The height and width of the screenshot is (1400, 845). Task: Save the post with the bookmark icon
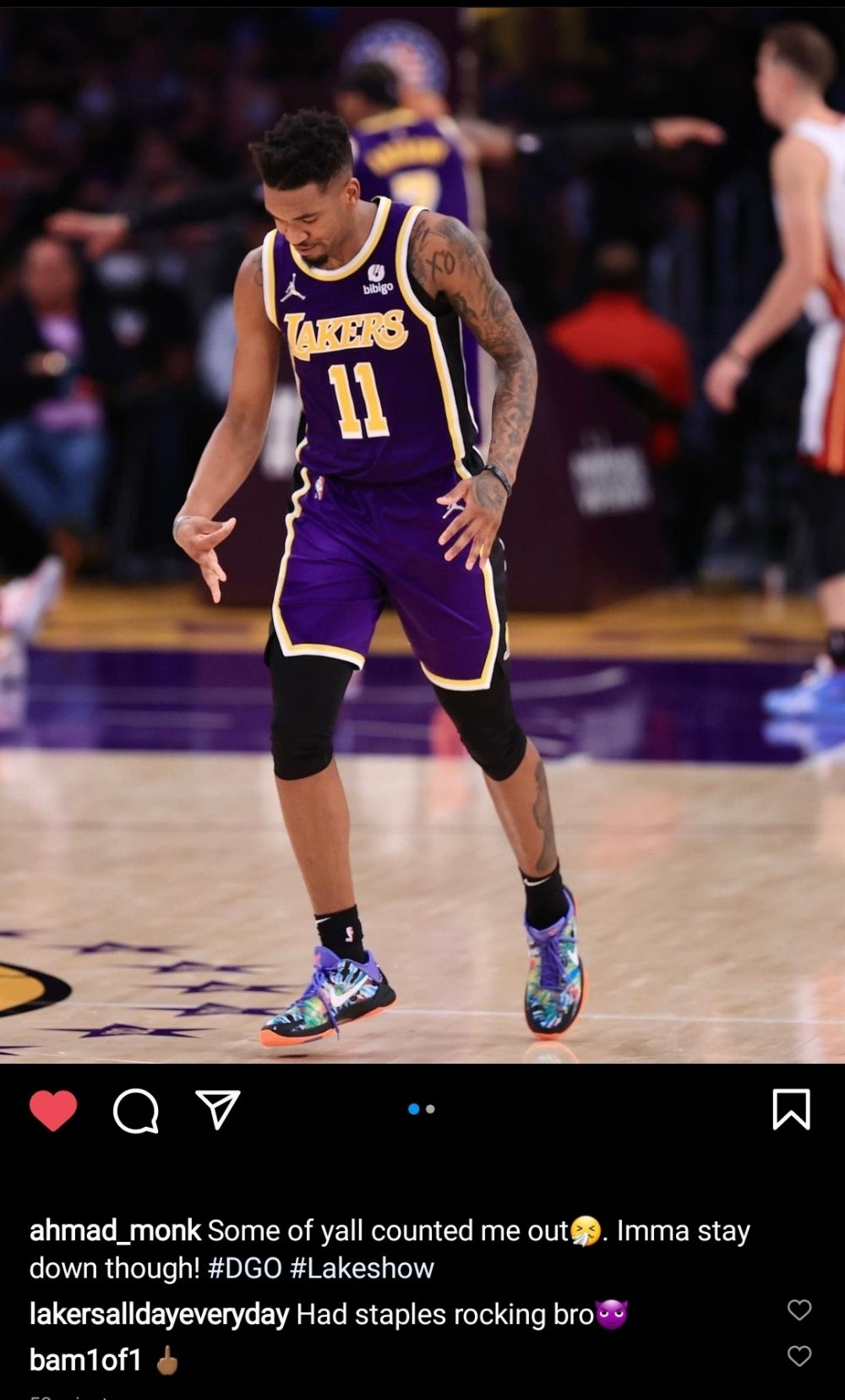click(x=791, y=1109)
